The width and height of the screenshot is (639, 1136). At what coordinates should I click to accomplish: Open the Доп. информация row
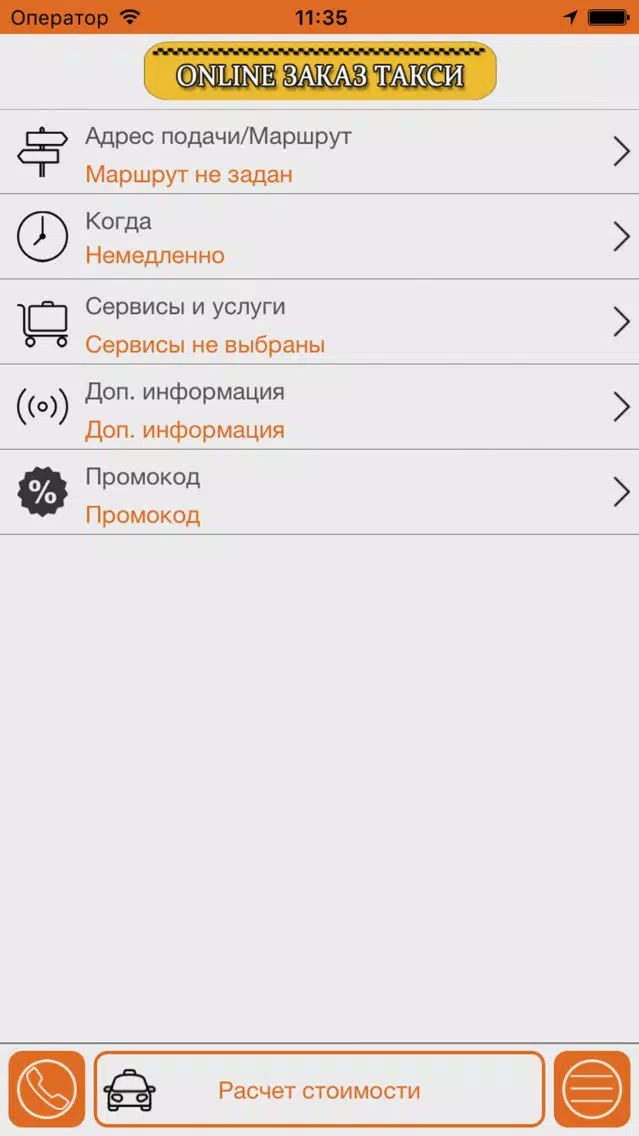coord(319,407)
